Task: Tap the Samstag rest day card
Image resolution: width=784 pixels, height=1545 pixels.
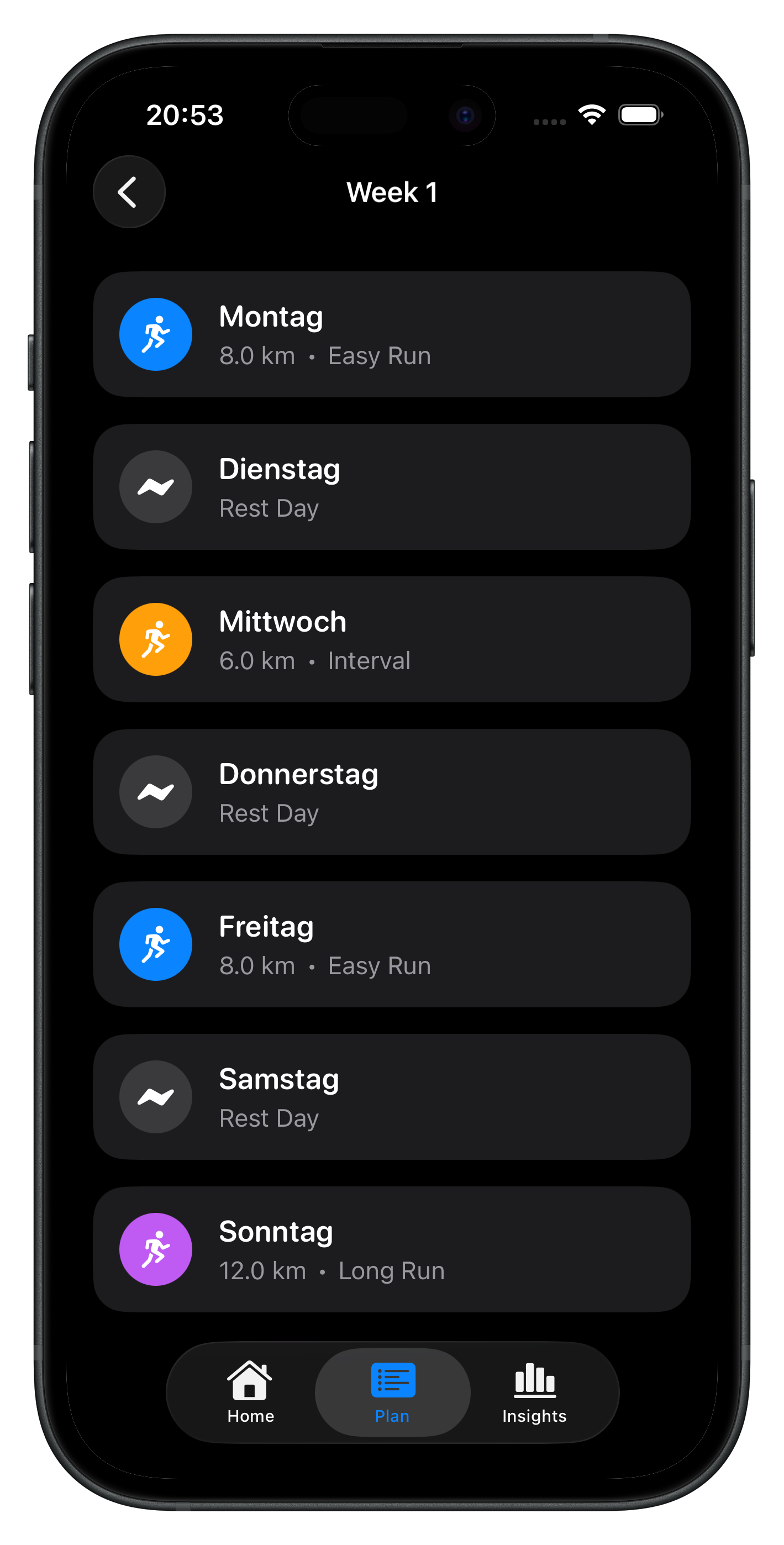Action: tap(391, 1096)
